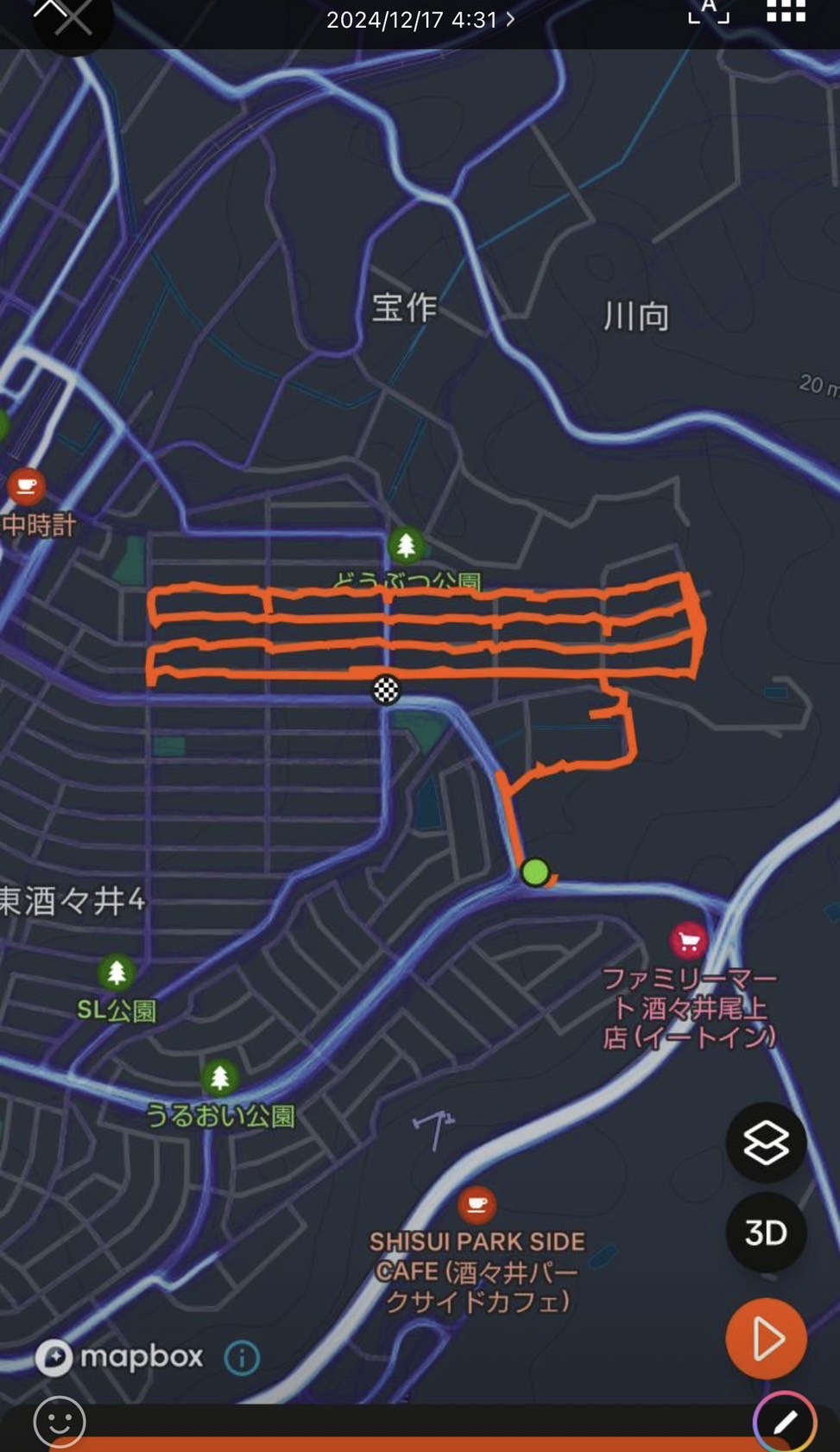840x1452 pixels.
Task: Change map layers
Action: pyautogui.click(x=766, y=1143)
